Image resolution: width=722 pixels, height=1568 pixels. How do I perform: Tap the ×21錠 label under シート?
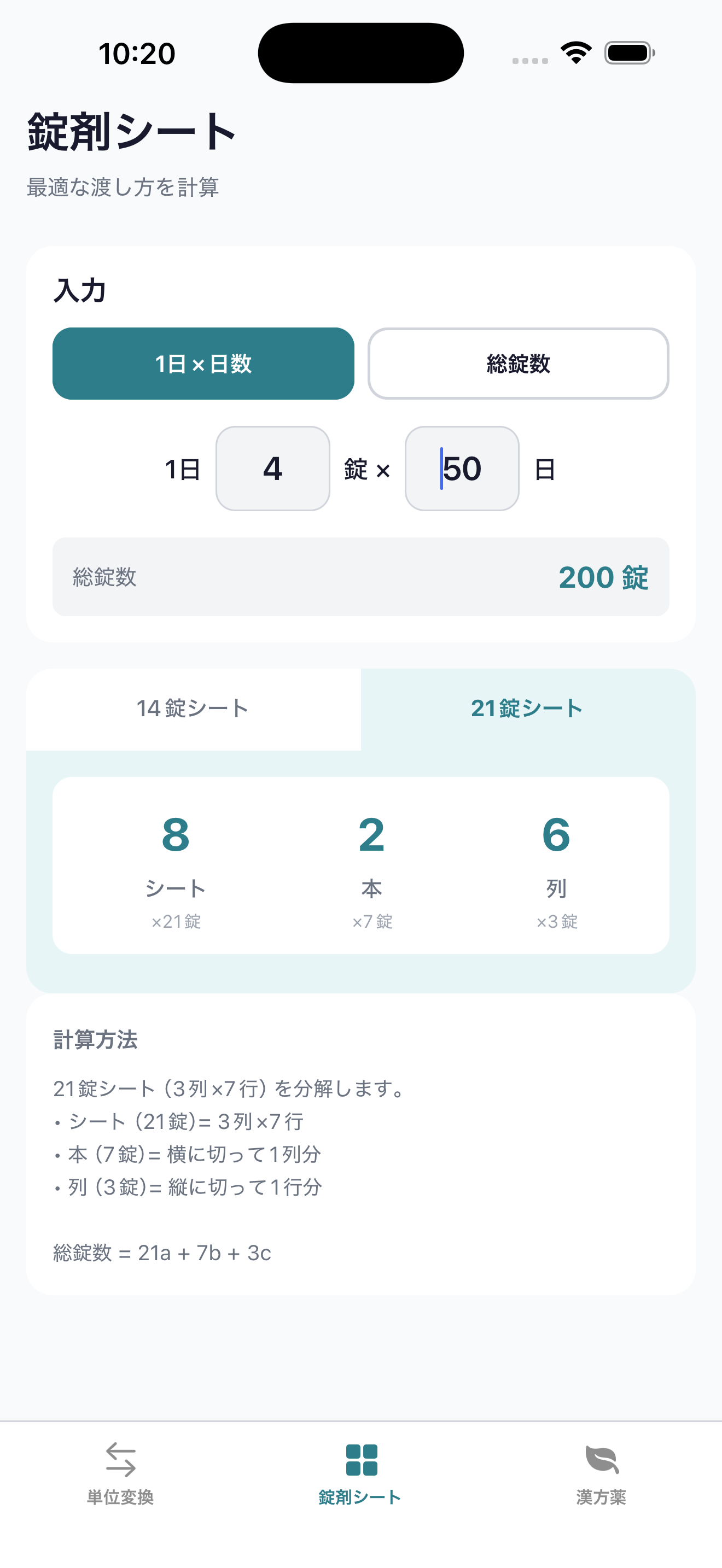176,922
